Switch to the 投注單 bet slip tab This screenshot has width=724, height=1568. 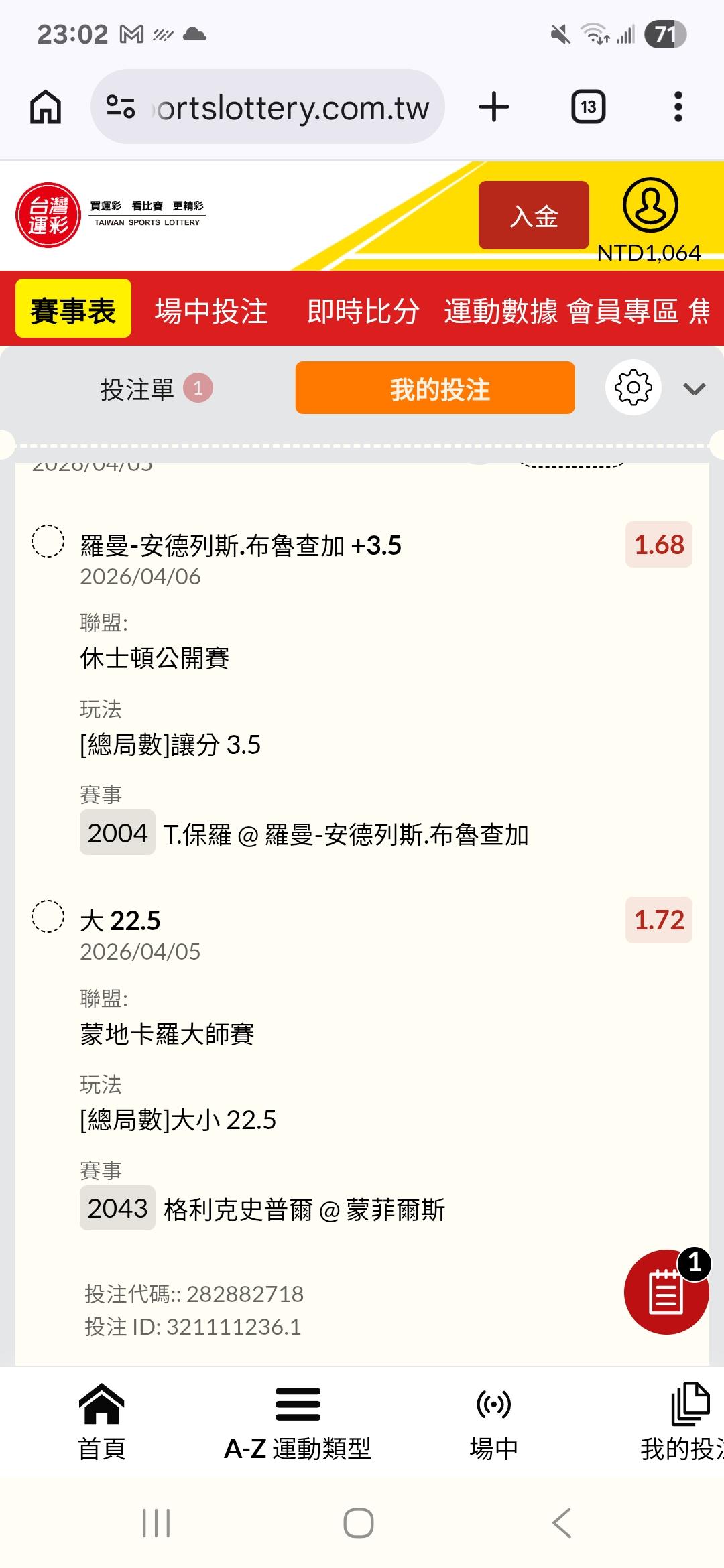pyautogui.click(x=155, y=389)
